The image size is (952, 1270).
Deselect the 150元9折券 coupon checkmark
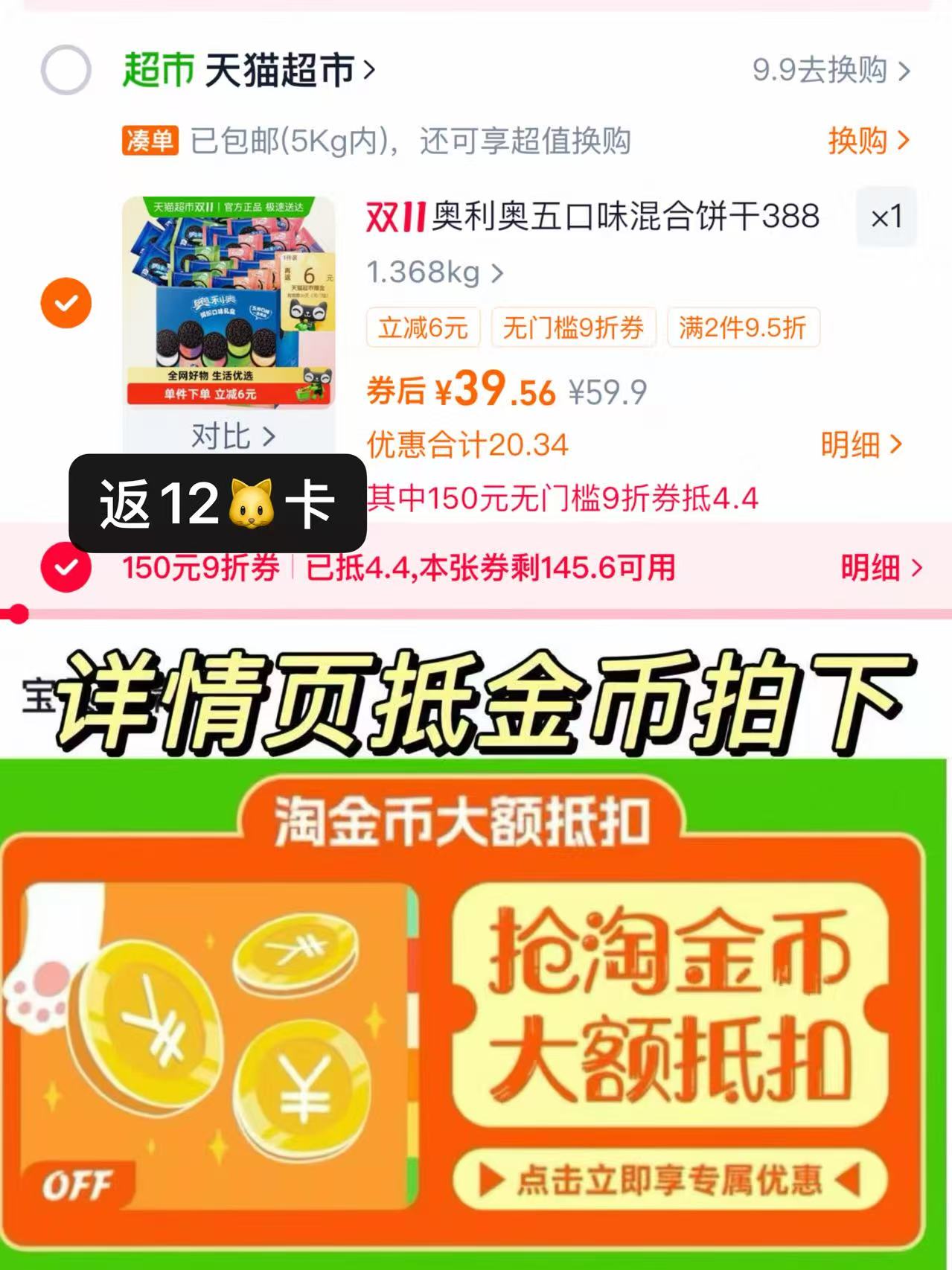coord(66,566)
